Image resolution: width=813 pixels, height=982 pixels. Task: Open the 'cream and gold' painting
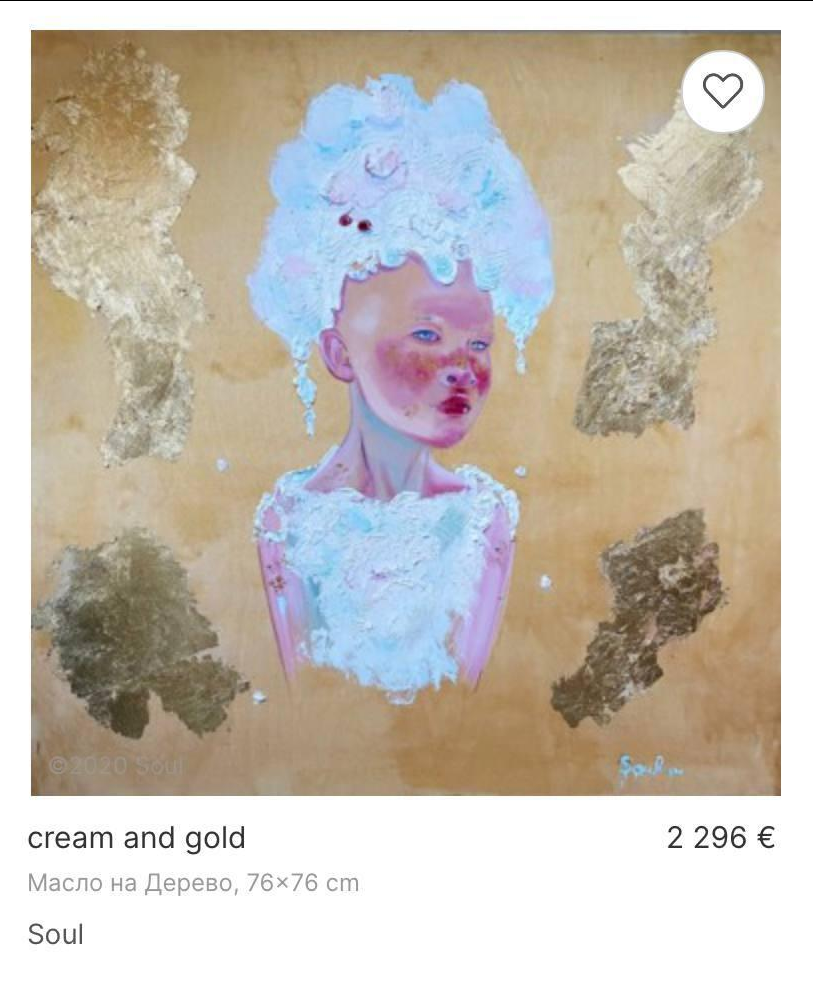(x=405, y=412)
